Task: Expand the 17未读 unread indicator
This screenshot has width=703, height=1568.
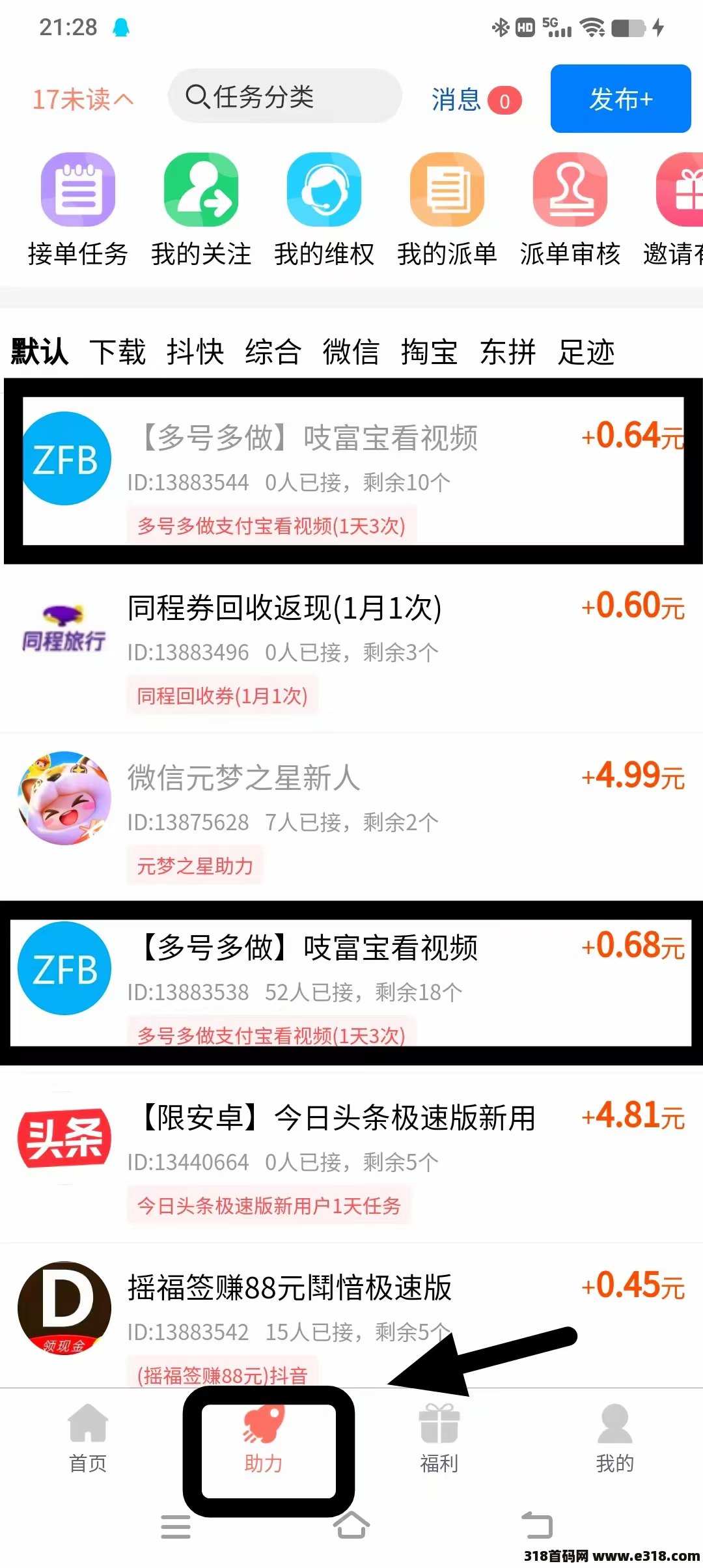Action: pos(83,100)
